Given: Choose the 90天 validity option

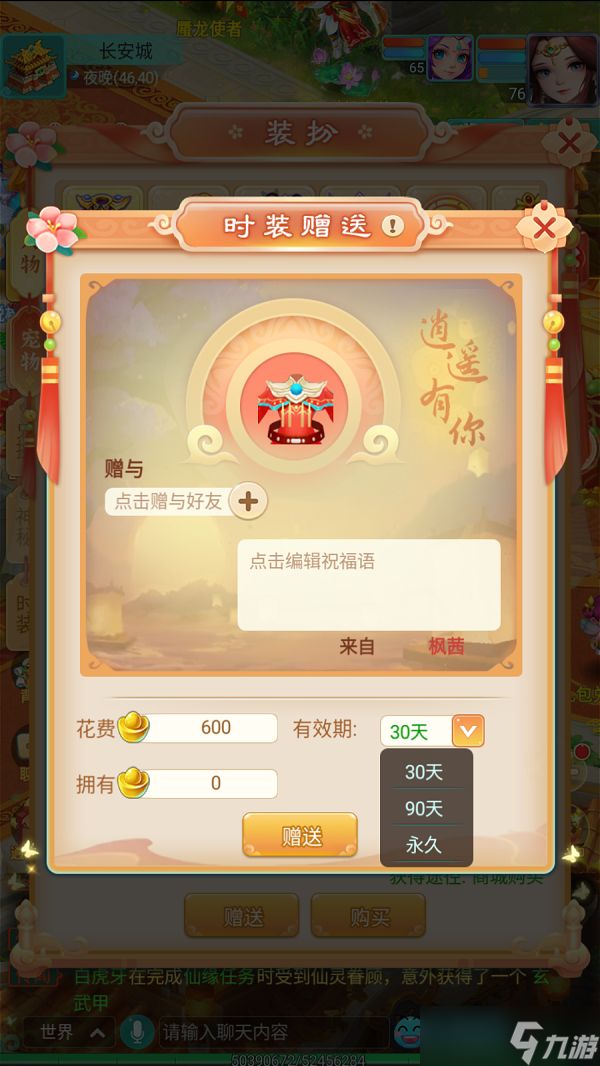Looking at the screenshot, I should click(x=424, y=808).
